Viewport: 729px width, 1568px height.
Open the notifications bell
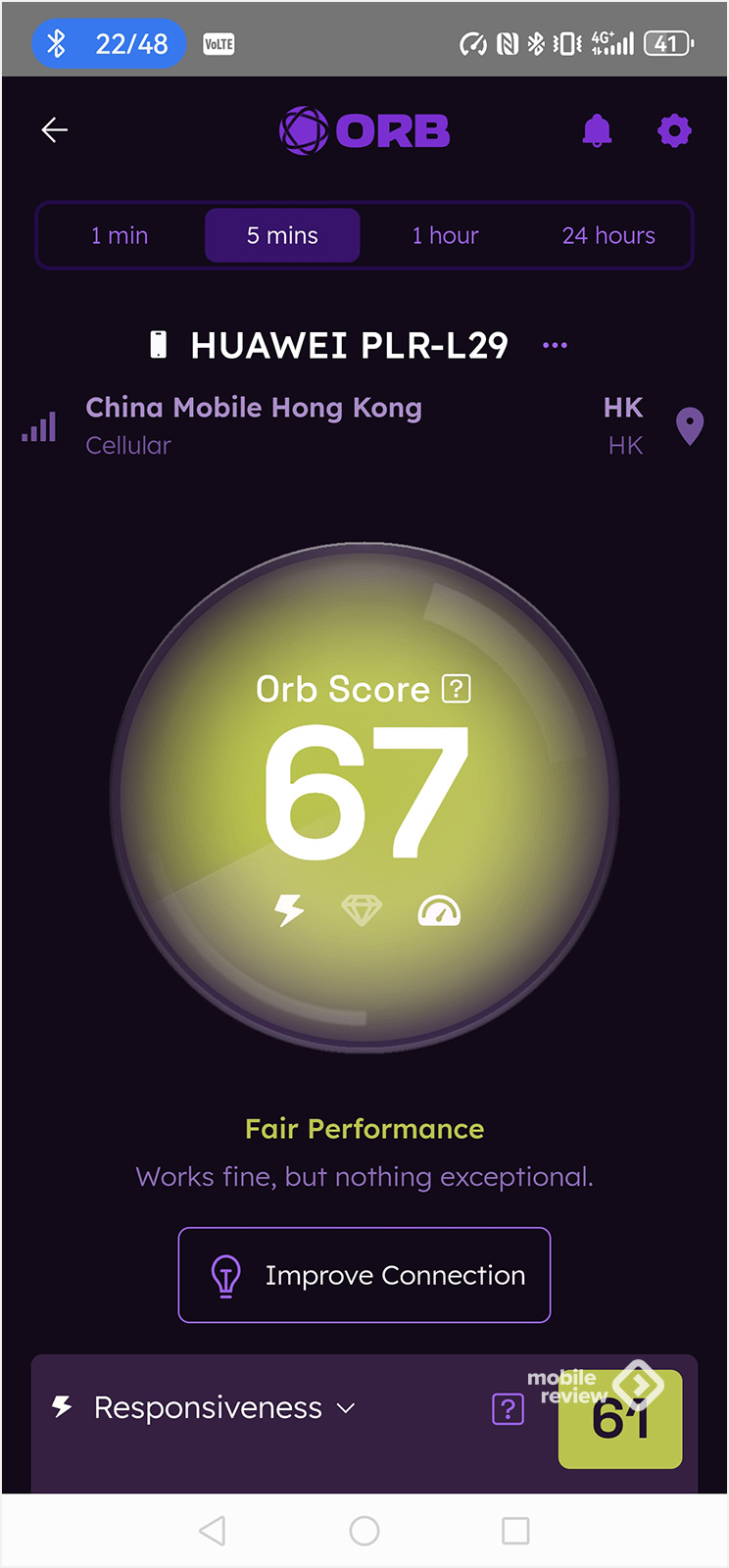click(x=597, y=130)
